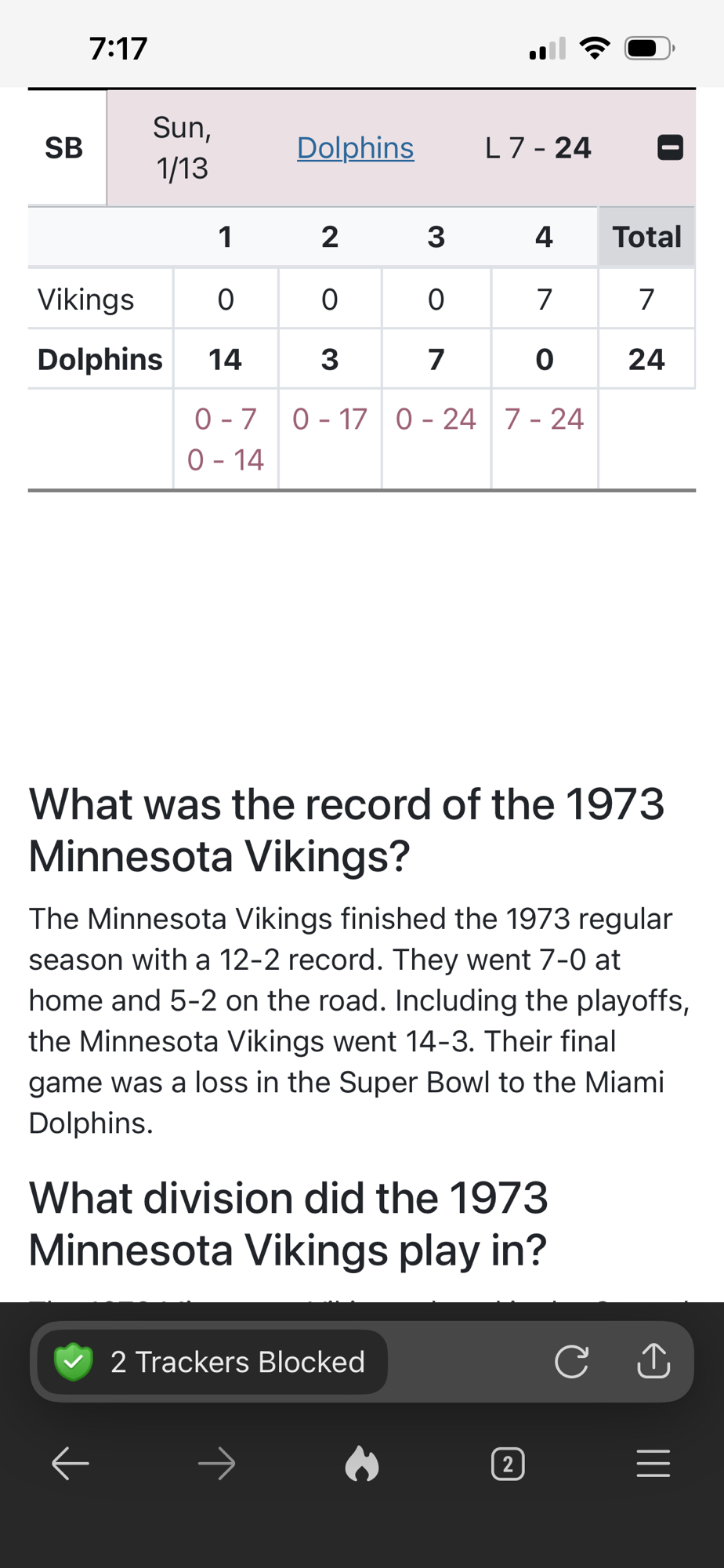Open the 2 Trackers Blocked privacy shield
The width and height of the screenshot is (724, 1568).
point(212,1362)
